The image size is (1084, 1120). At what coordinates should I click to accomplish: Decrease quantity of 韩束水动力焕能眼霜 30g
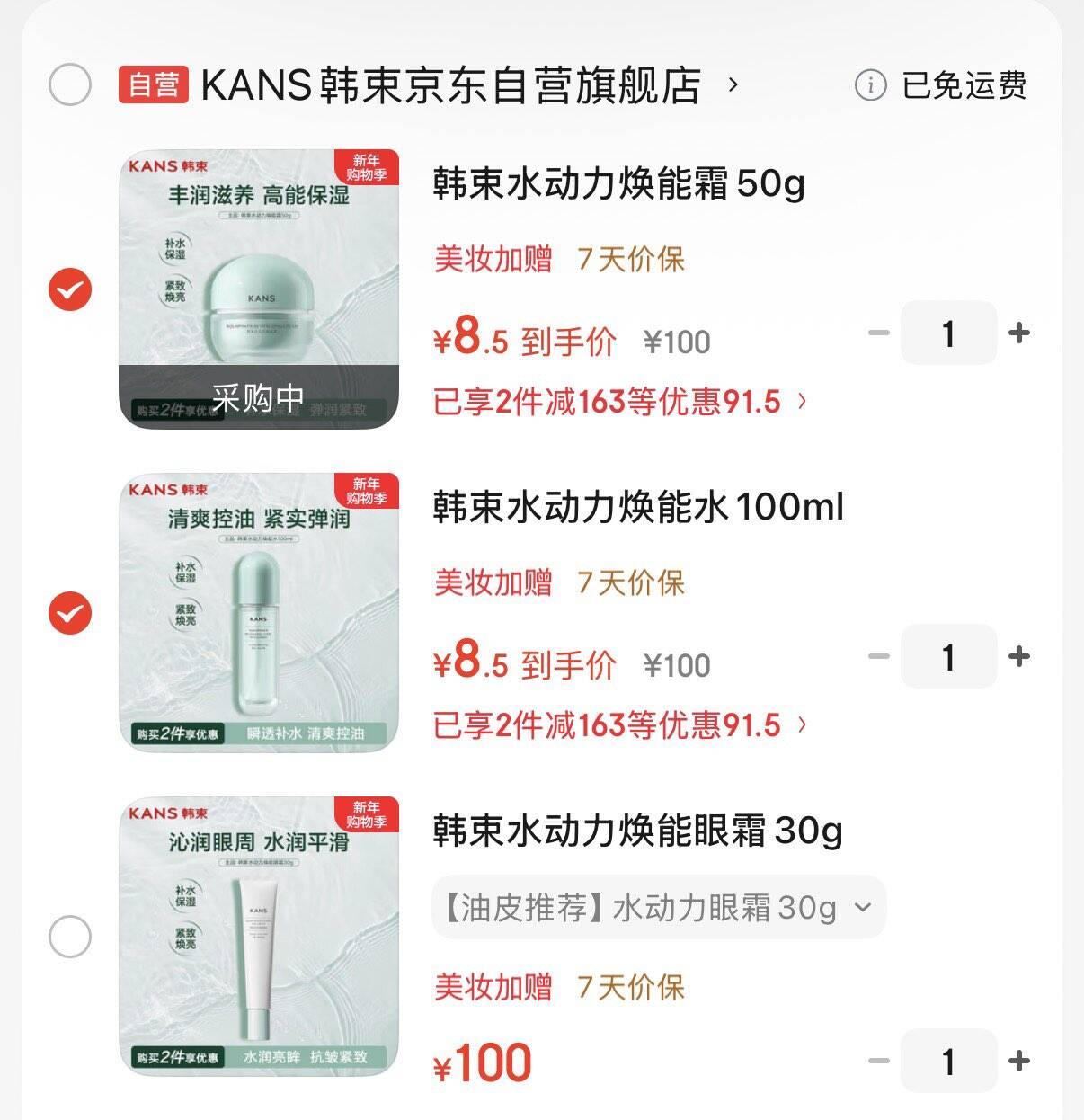point(878,1062)
